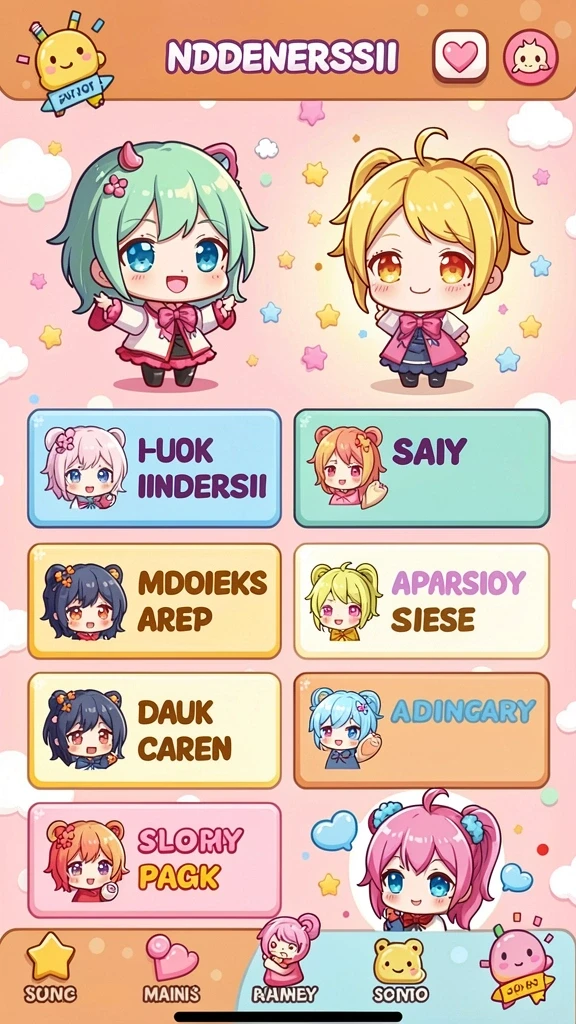This screenshot has width=576, height=1024.
Task: Open the profile avatar icon
Action: [x=530, y=57]
